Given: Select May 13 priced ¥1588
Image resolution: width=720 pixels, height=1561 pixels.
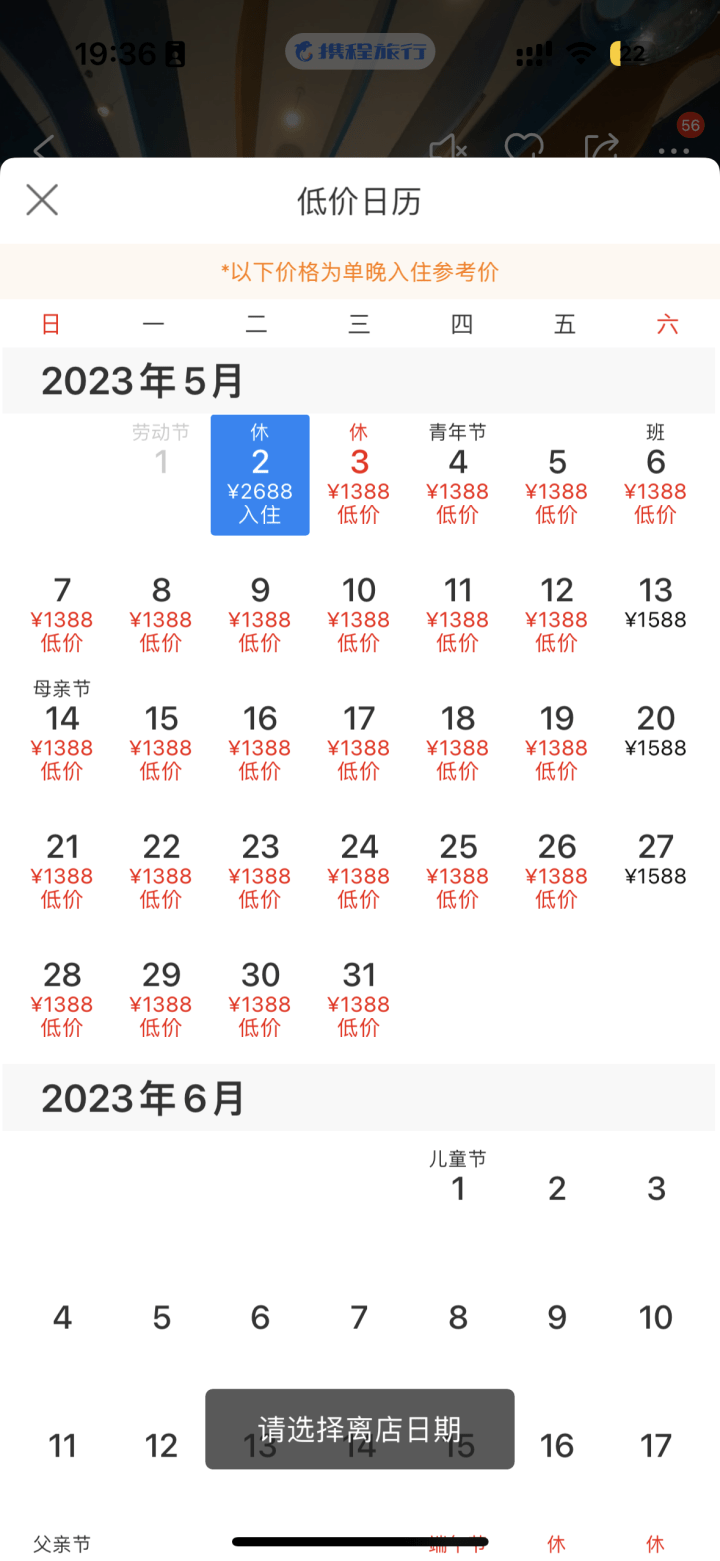Looking at the screenshot, I should [x=656, y=603].
